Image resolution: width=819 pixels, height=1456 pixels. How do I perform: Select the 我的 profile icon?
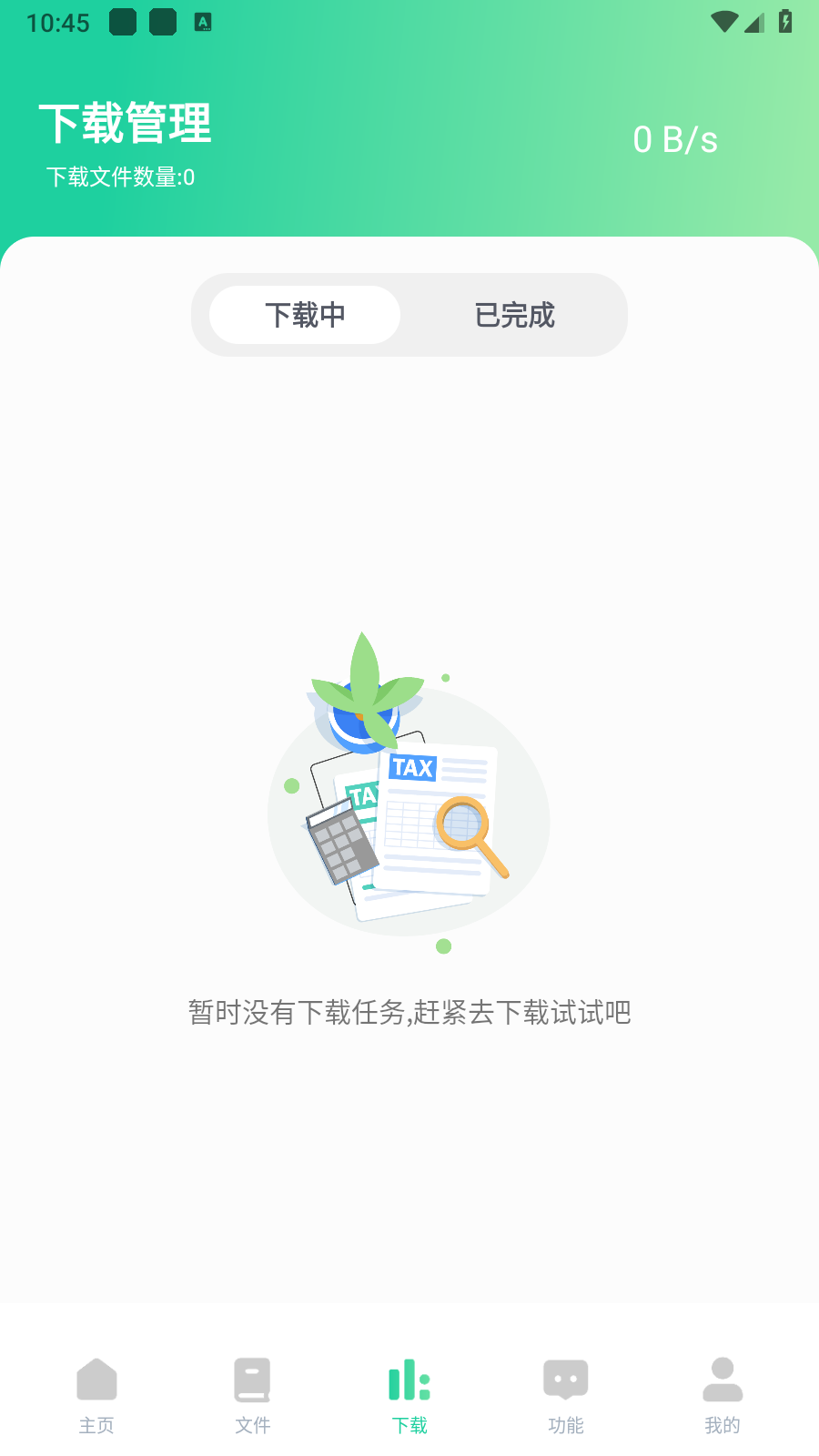tap(722, 1379)
